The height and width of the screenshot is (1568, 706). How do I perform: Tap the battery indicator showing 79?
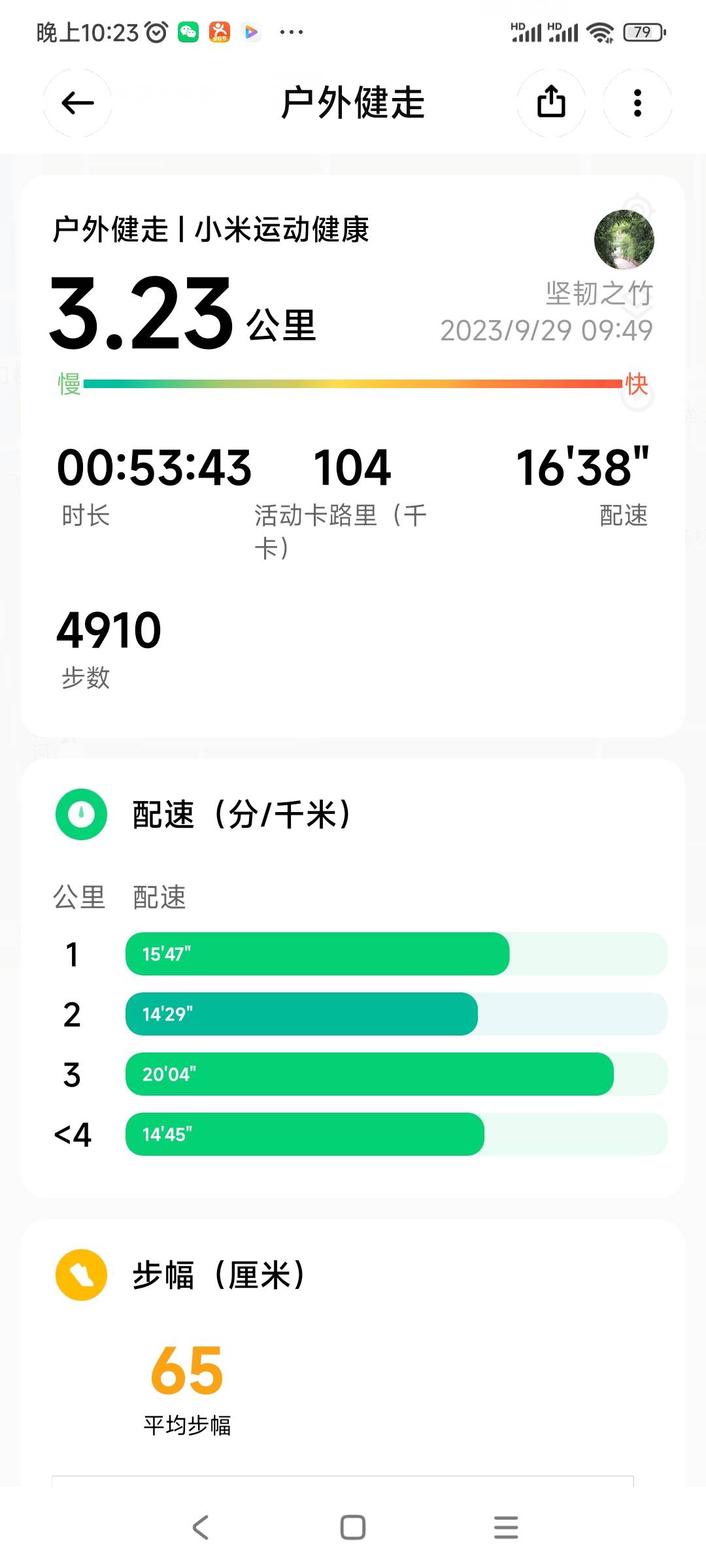pyautogui.click(x=637, y=30)
